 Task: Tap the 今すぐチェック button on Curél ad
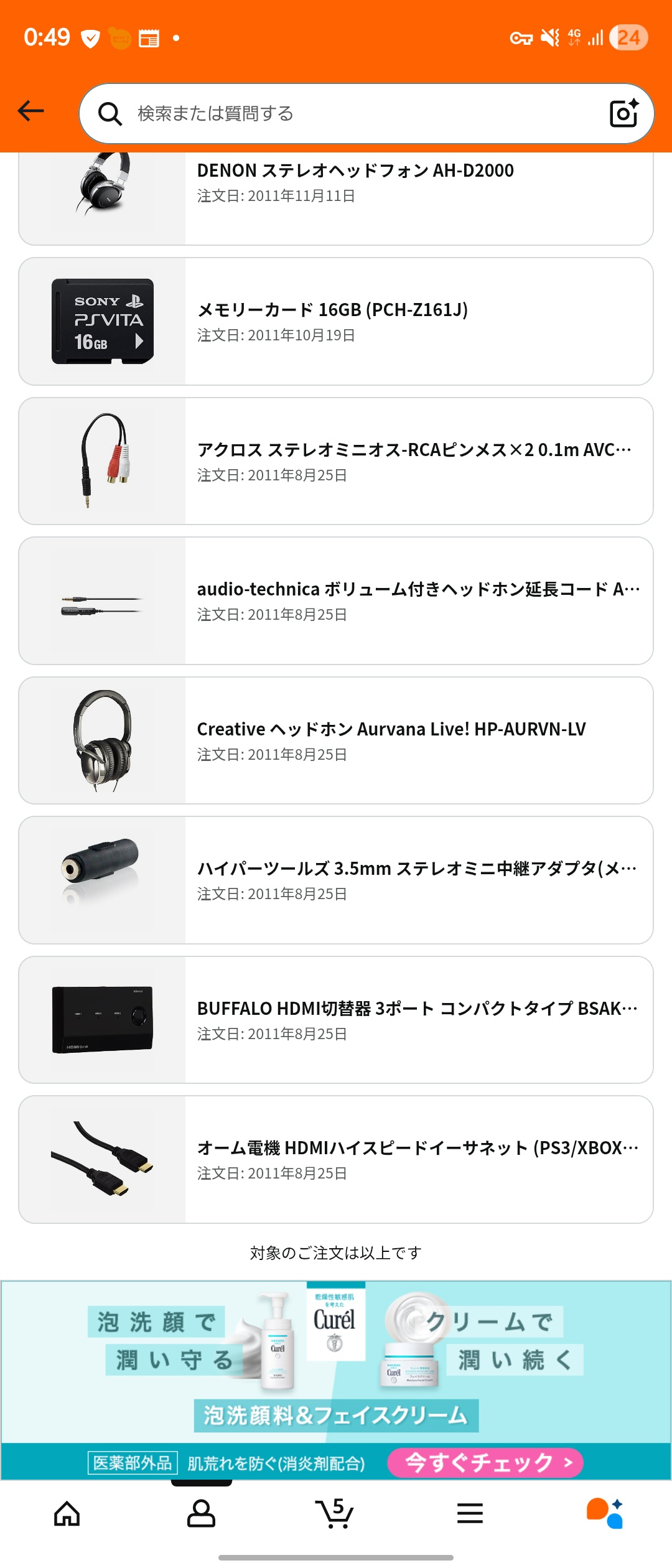(485, 1462)
